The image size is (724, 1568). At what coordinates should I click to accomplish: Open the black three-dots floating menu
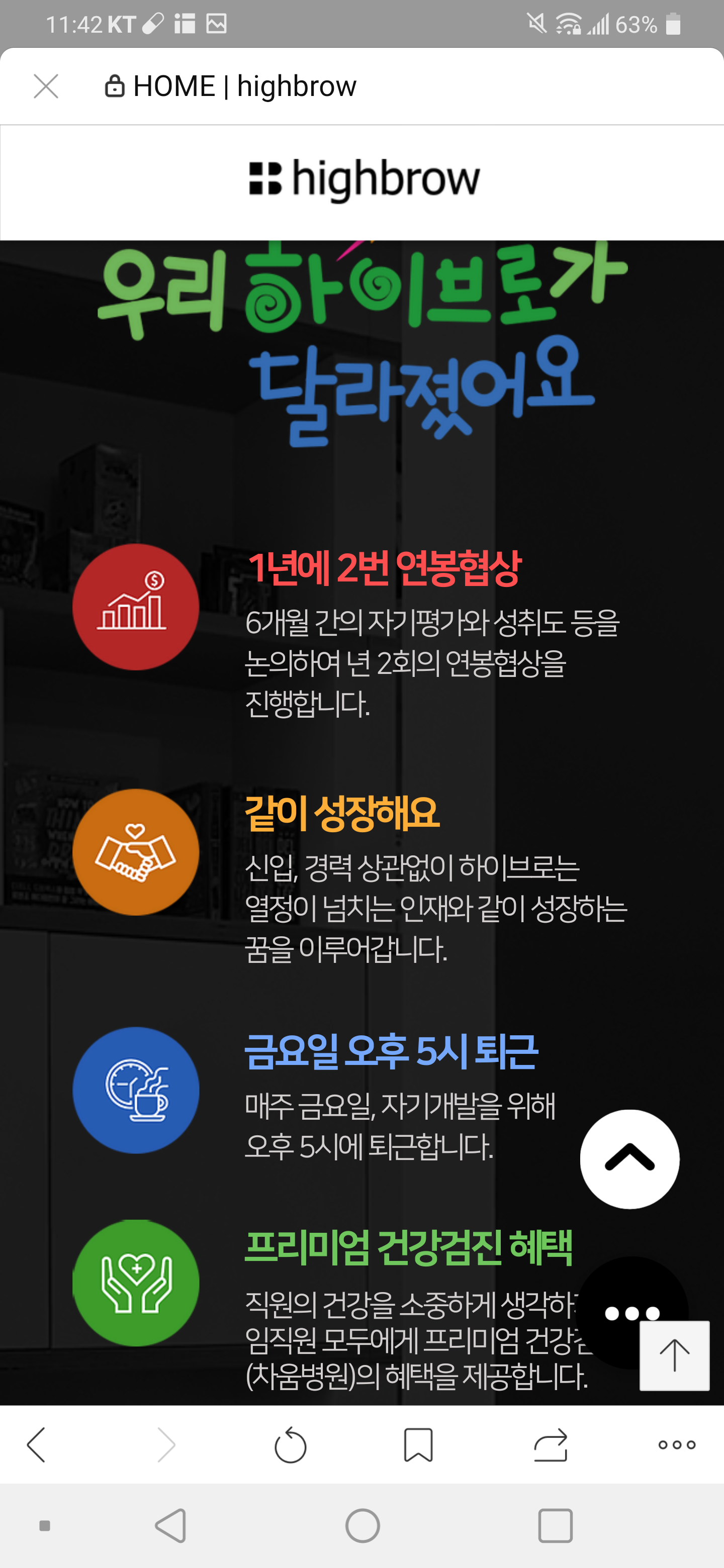point(631,1312)
